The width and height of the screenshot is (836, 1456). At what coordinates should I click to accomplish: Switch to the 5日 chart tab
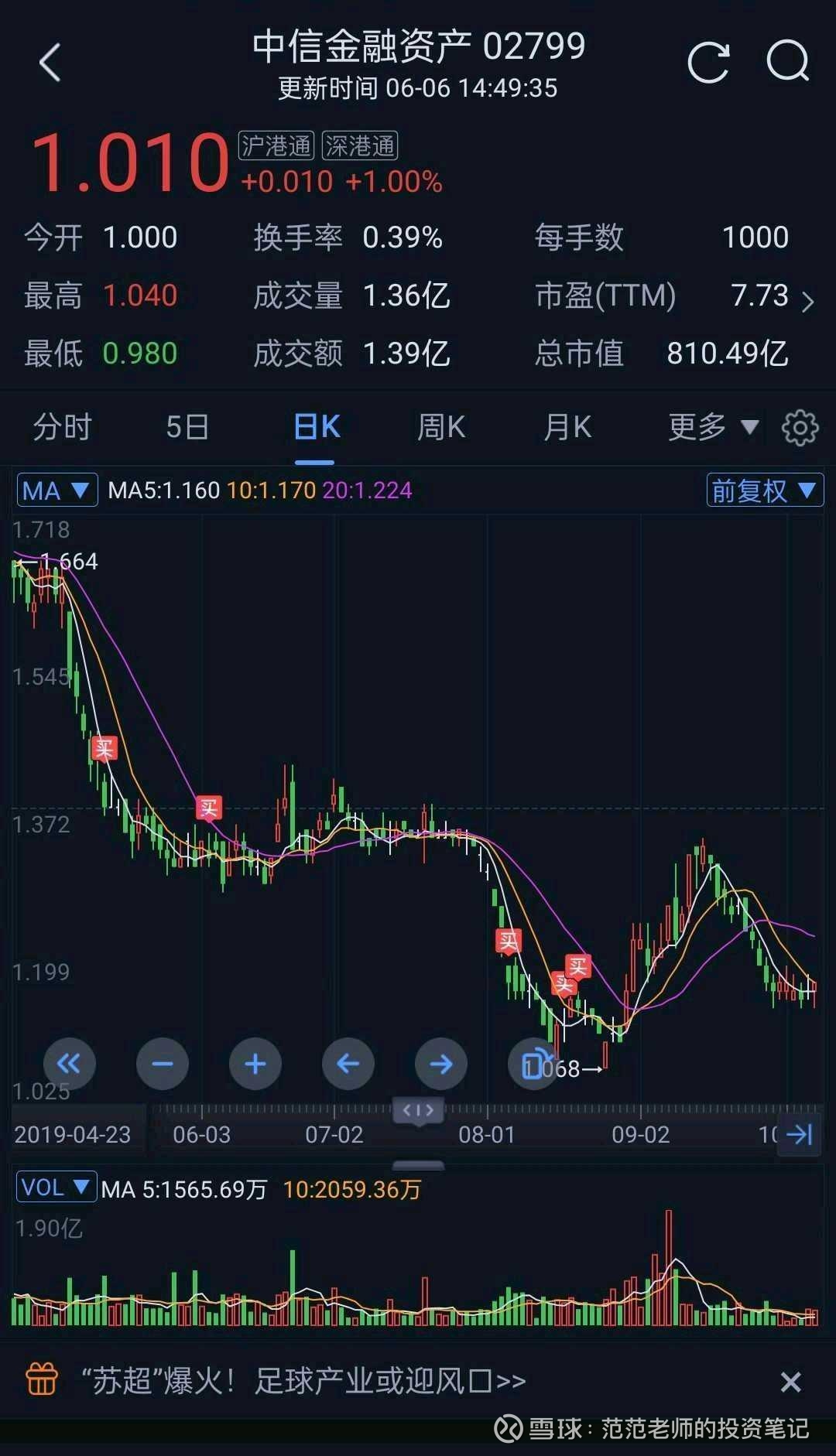click(187, 427)
